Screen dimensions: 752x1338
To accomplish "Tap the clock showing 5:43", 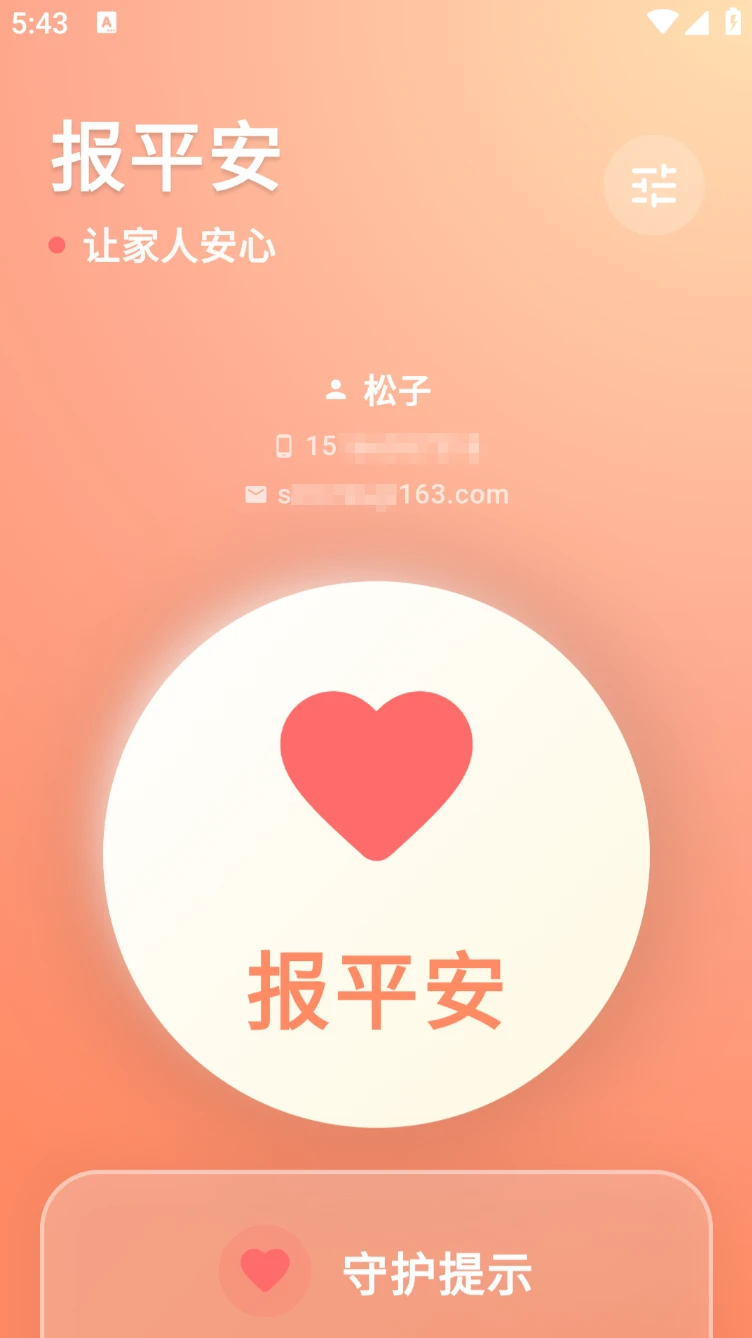I will [x=37, y=21].
